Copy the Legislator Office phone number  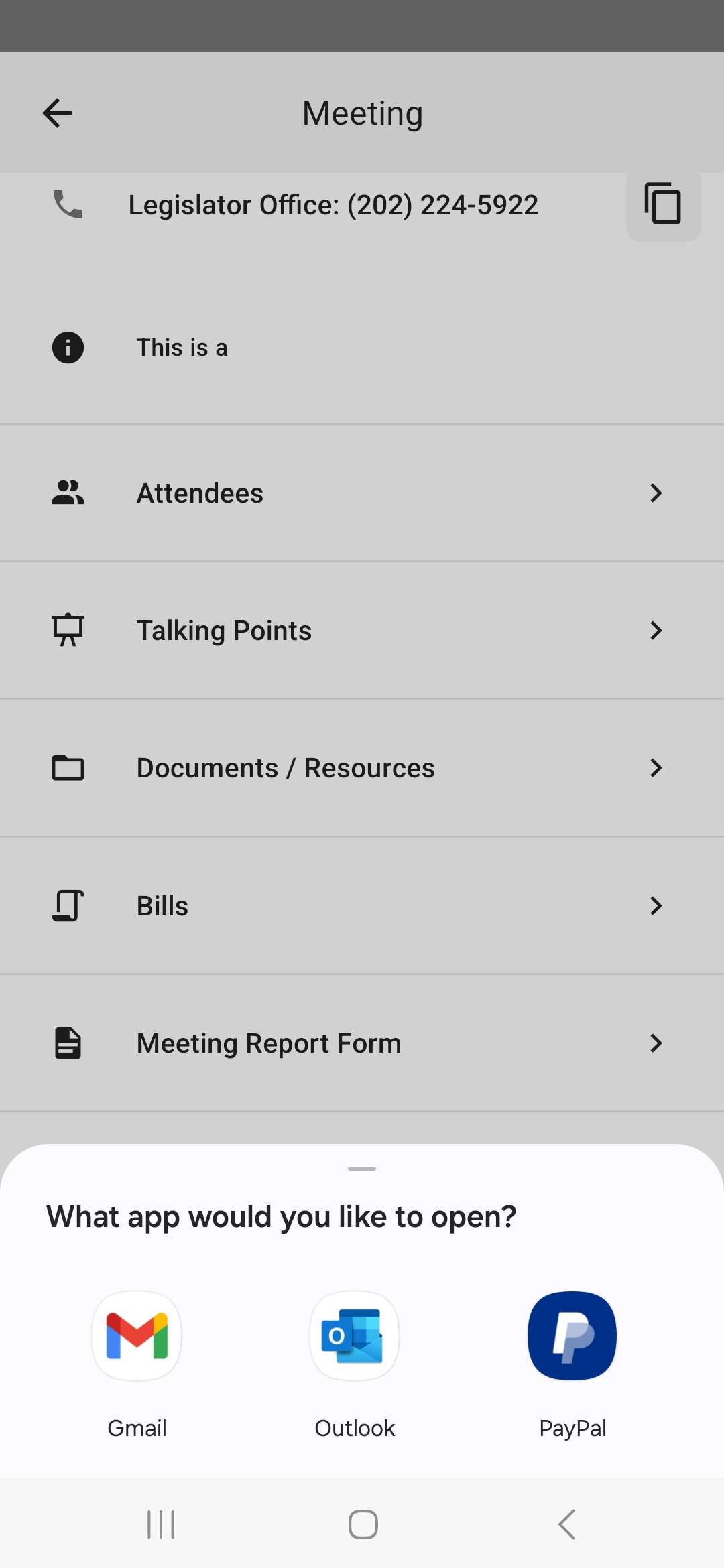pos(663,203)
